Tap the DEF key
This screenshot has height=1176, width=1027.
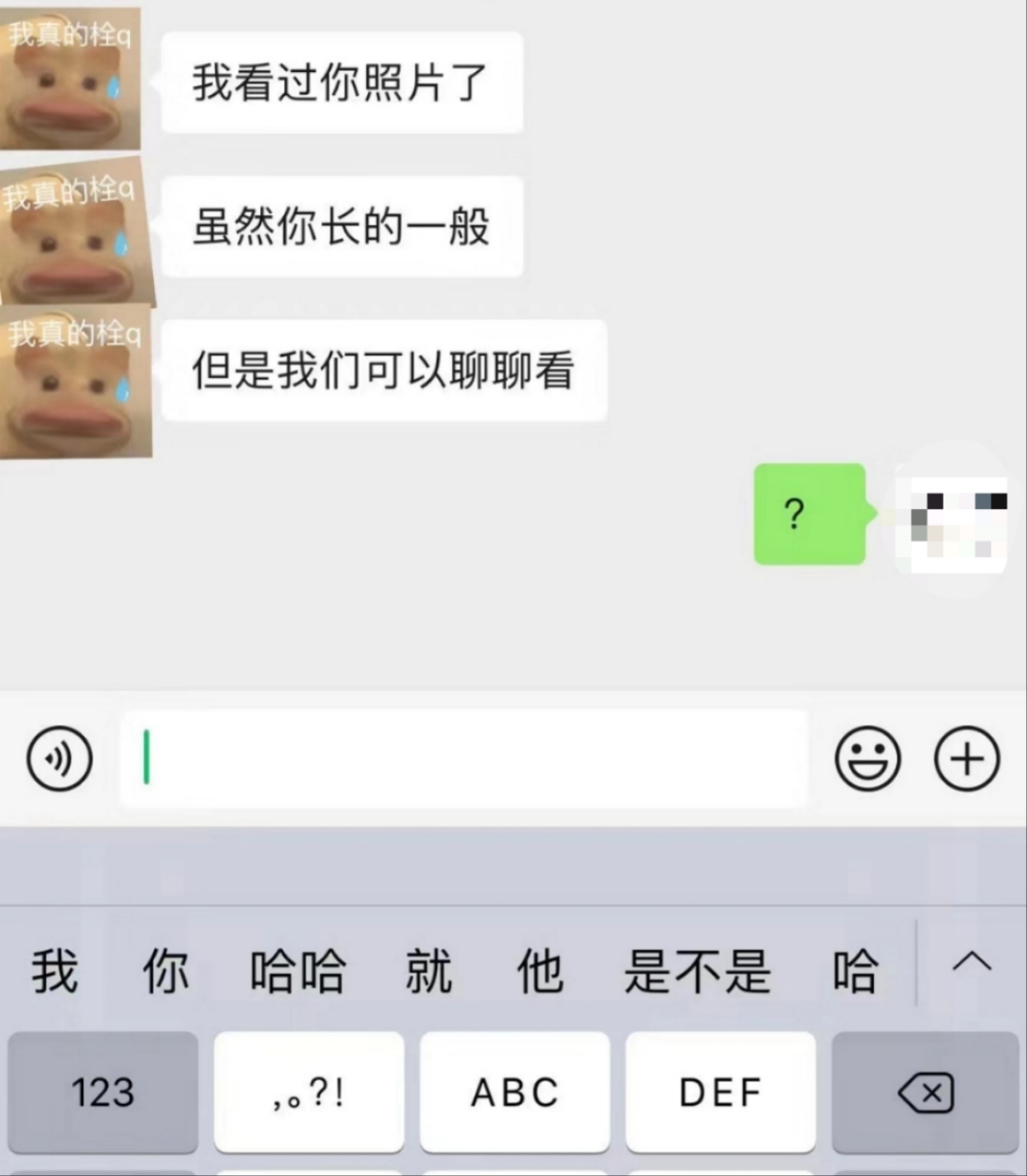click(720, 1092)
